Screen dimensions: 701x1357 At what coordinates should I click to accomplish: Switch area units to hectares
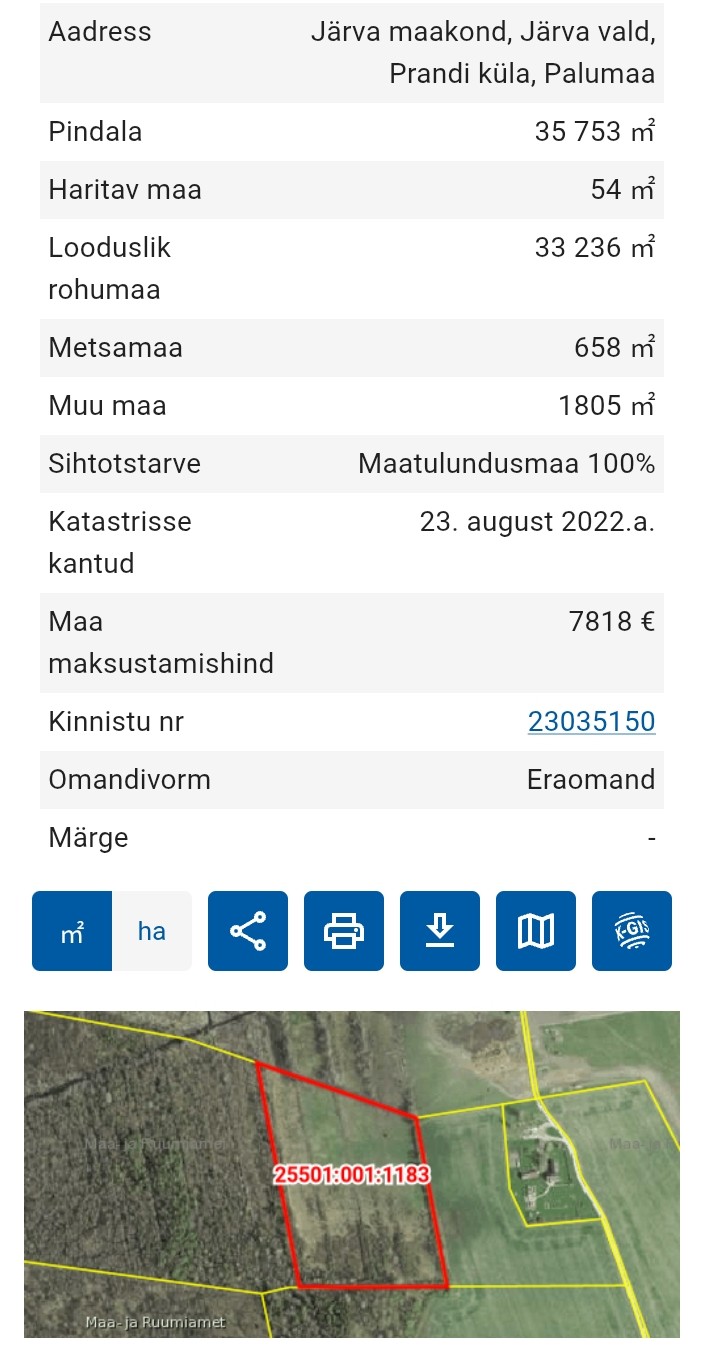pyautogui.click(x=152, y=932)
